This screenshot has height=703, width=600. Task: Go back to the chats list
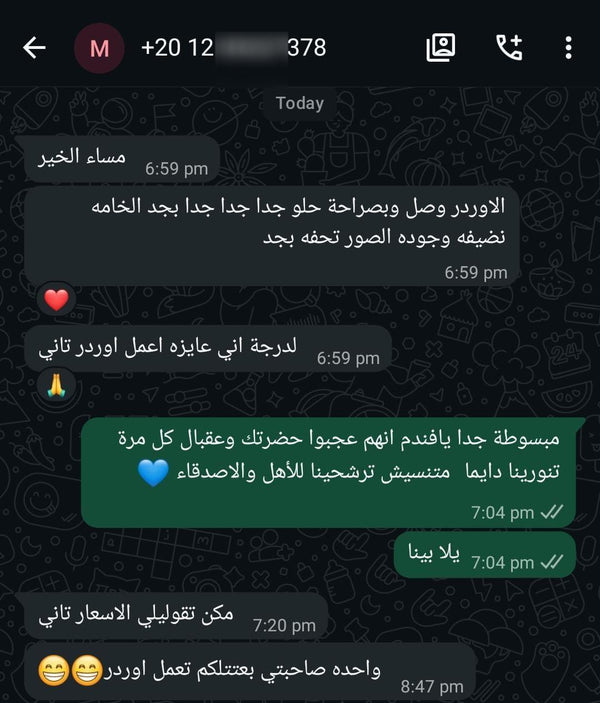(x=35, y=48)
